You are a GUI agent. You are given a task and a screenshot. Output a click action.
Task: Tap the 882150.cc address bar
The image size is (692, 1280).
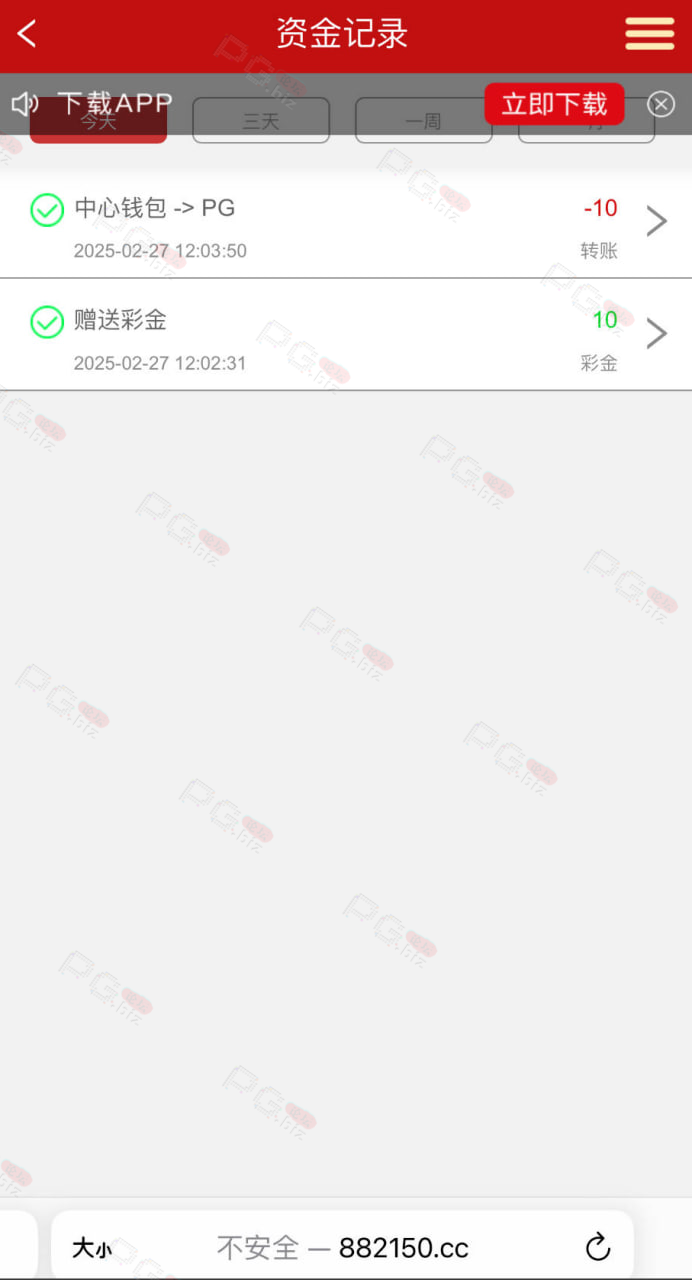343,1247
